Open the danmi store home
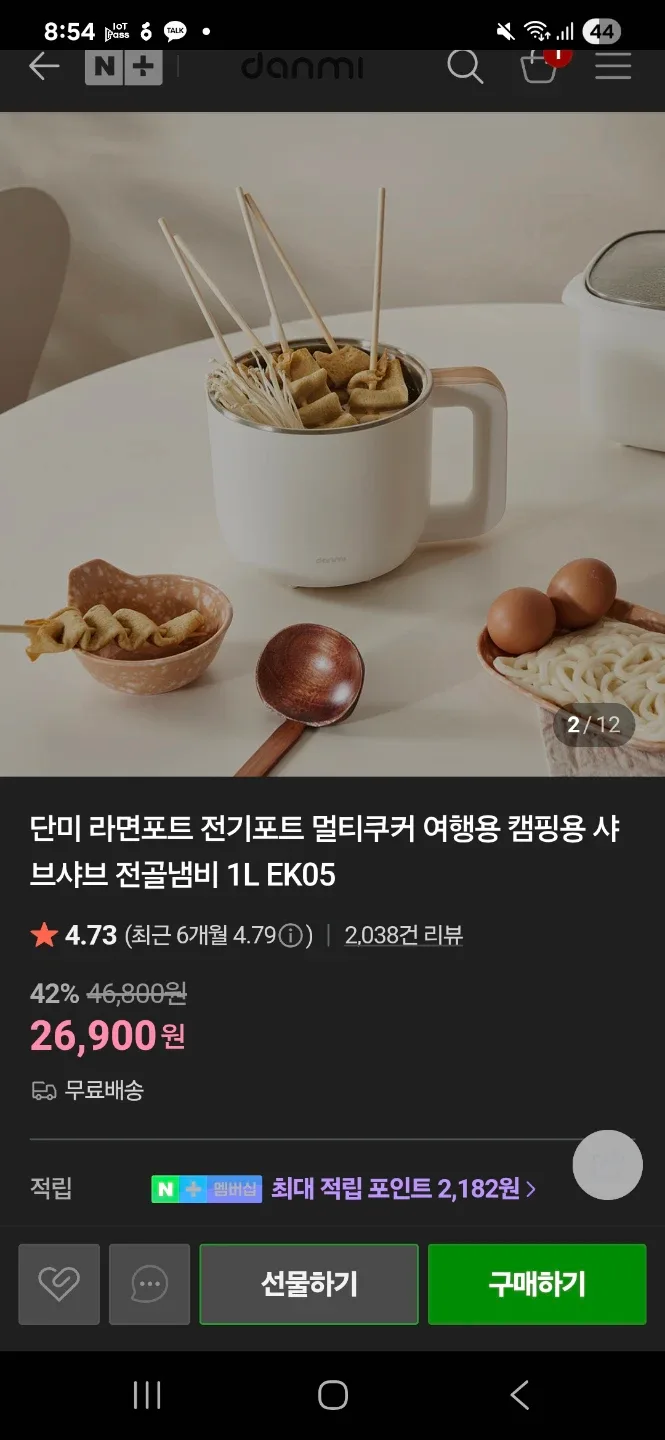Viewport: 665px width, 1440px height. click(302, 67)
